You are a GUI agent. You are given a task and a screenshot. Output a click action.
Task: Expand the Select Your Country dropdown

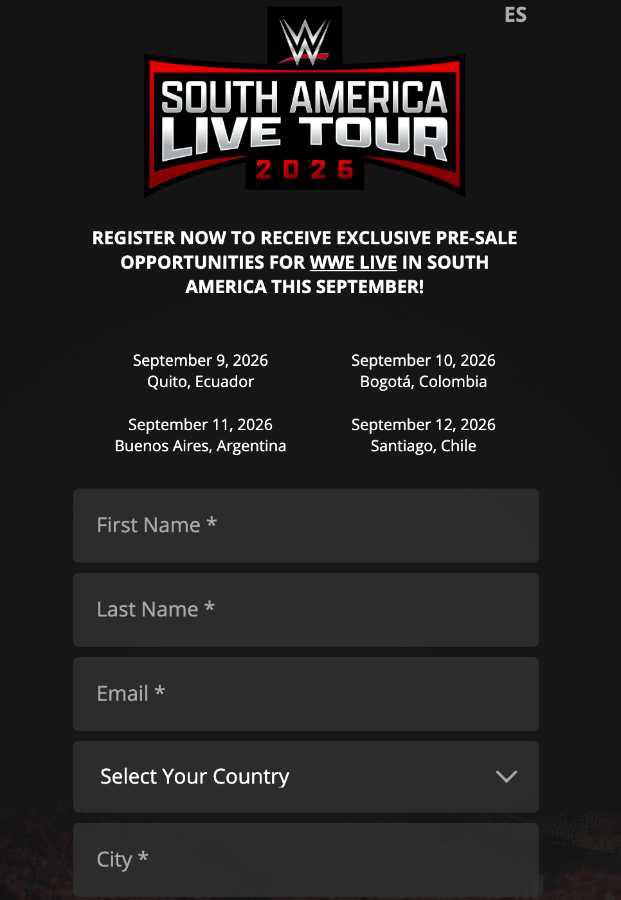306,776
